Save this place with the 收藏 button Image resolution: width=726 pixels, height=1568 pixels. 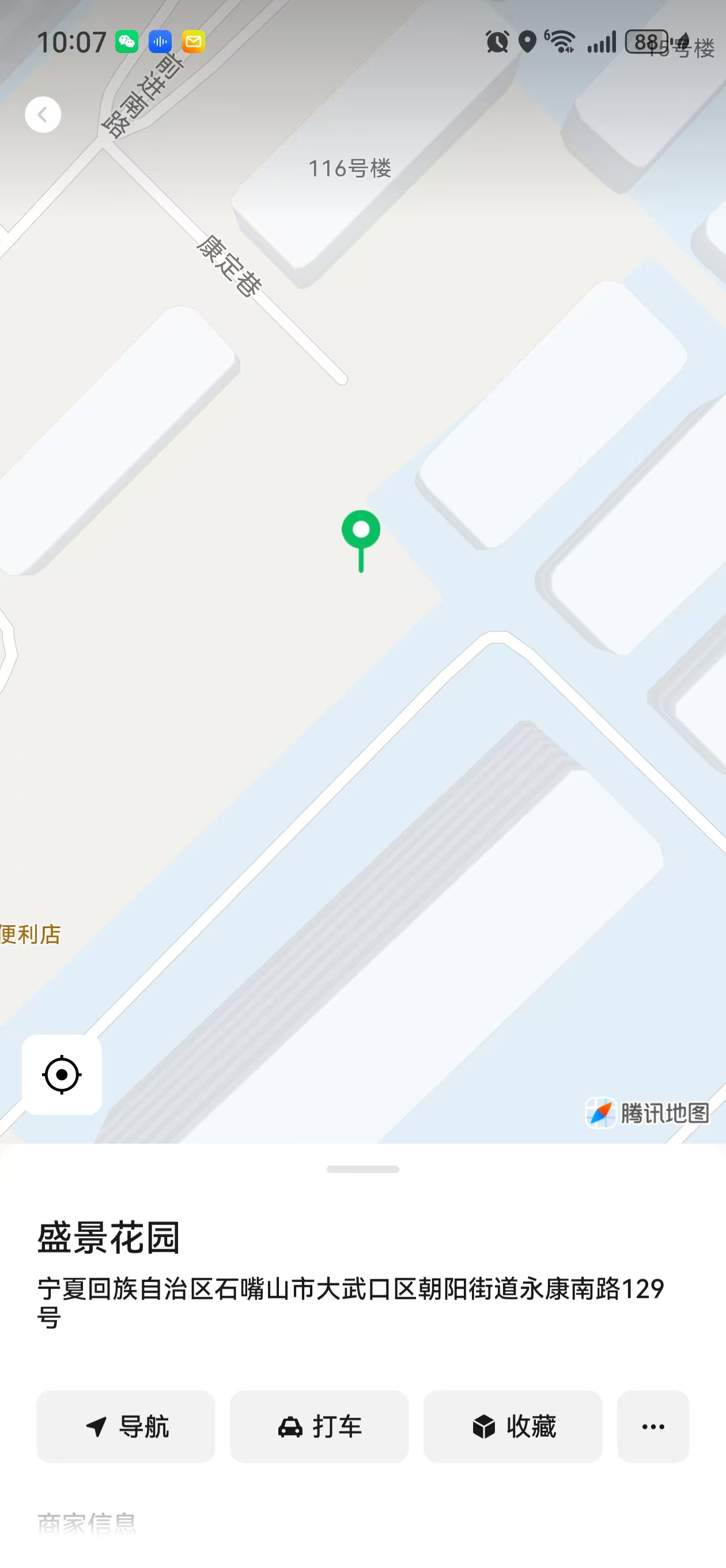tap(512, 1426)
